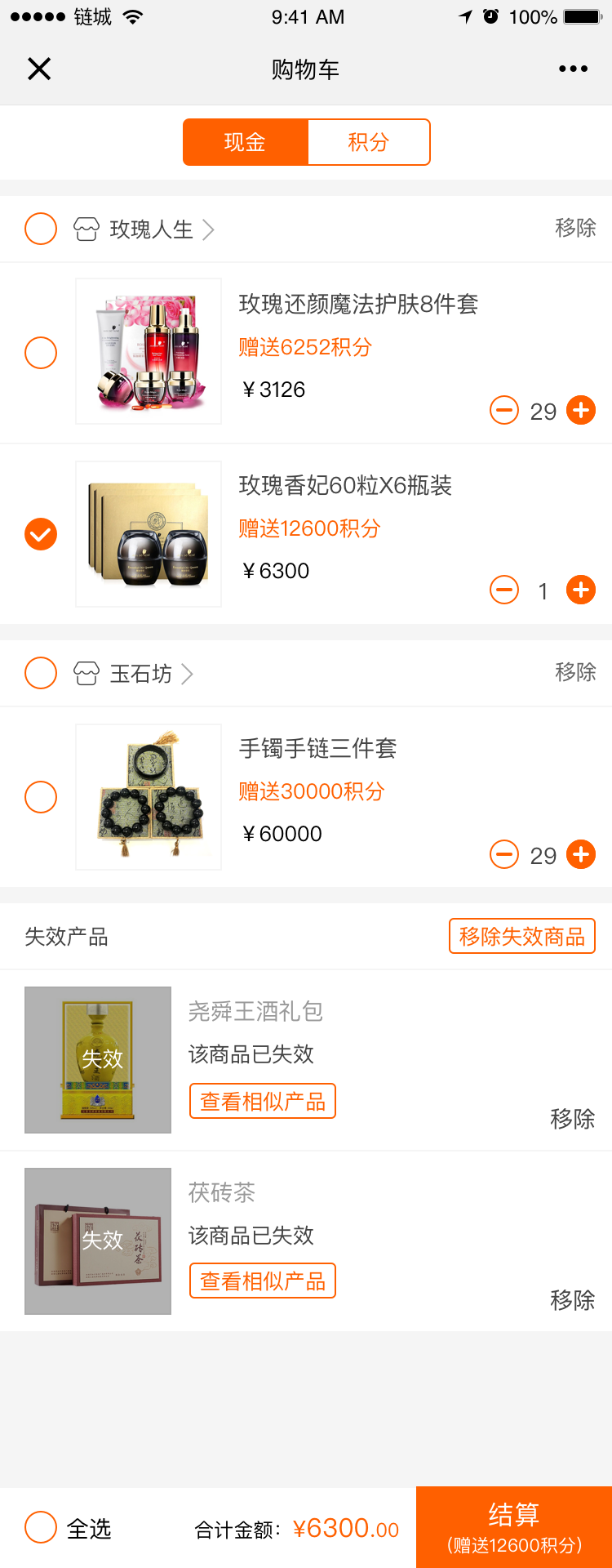Switch to the 积分 tab
Viewport: 612px width, 1568px height.
tap(368, 142)
